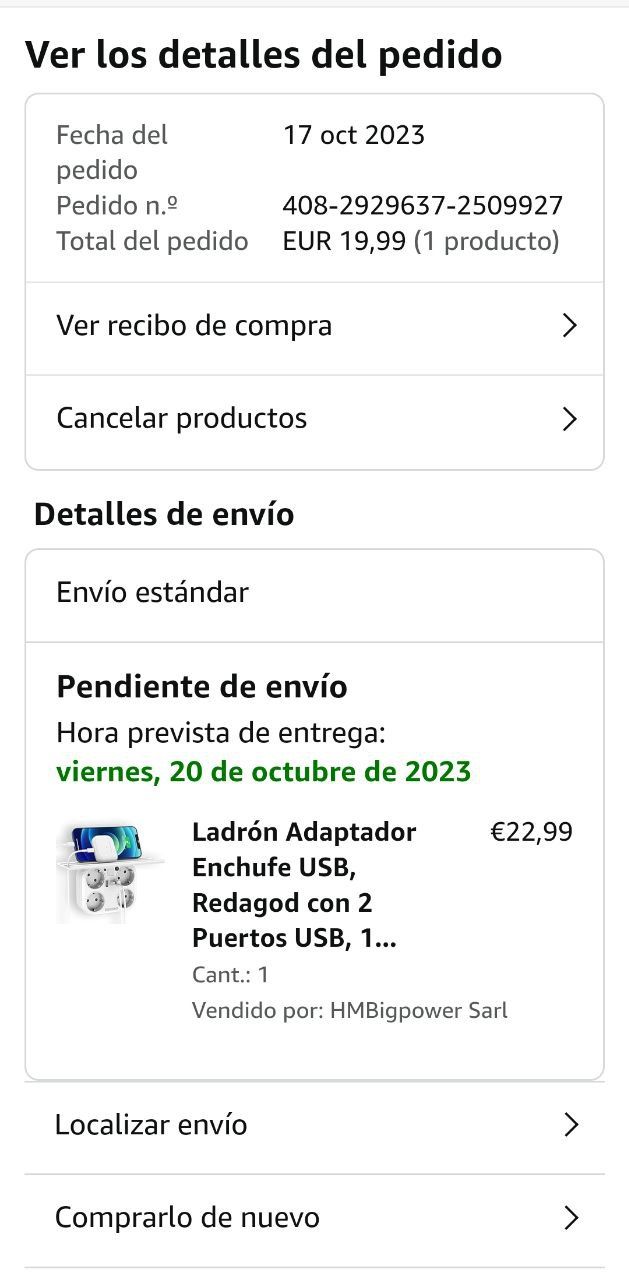Open Ver recibo de compra

point(314,326)
